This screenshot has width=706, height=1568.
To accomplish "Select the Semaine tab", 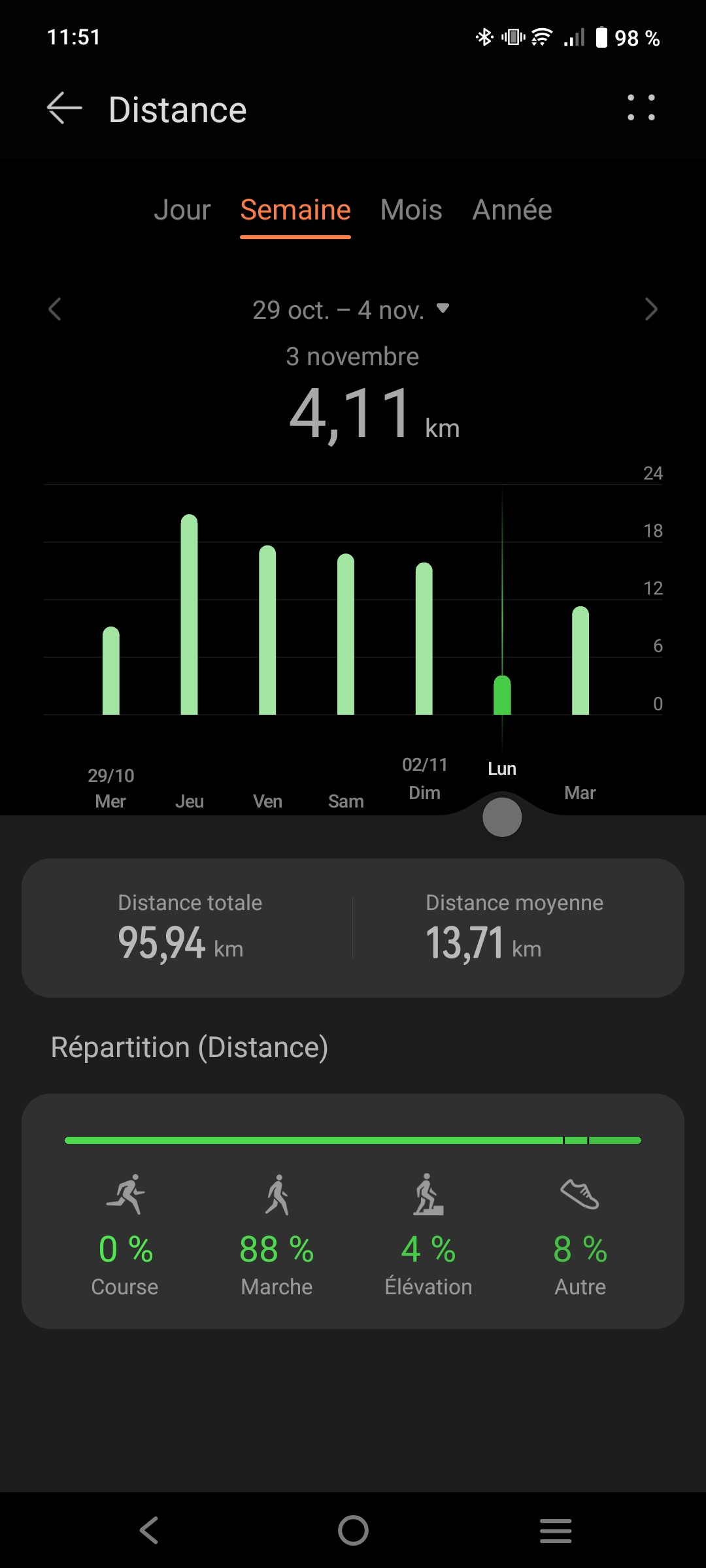I will (x=295, y=210).
